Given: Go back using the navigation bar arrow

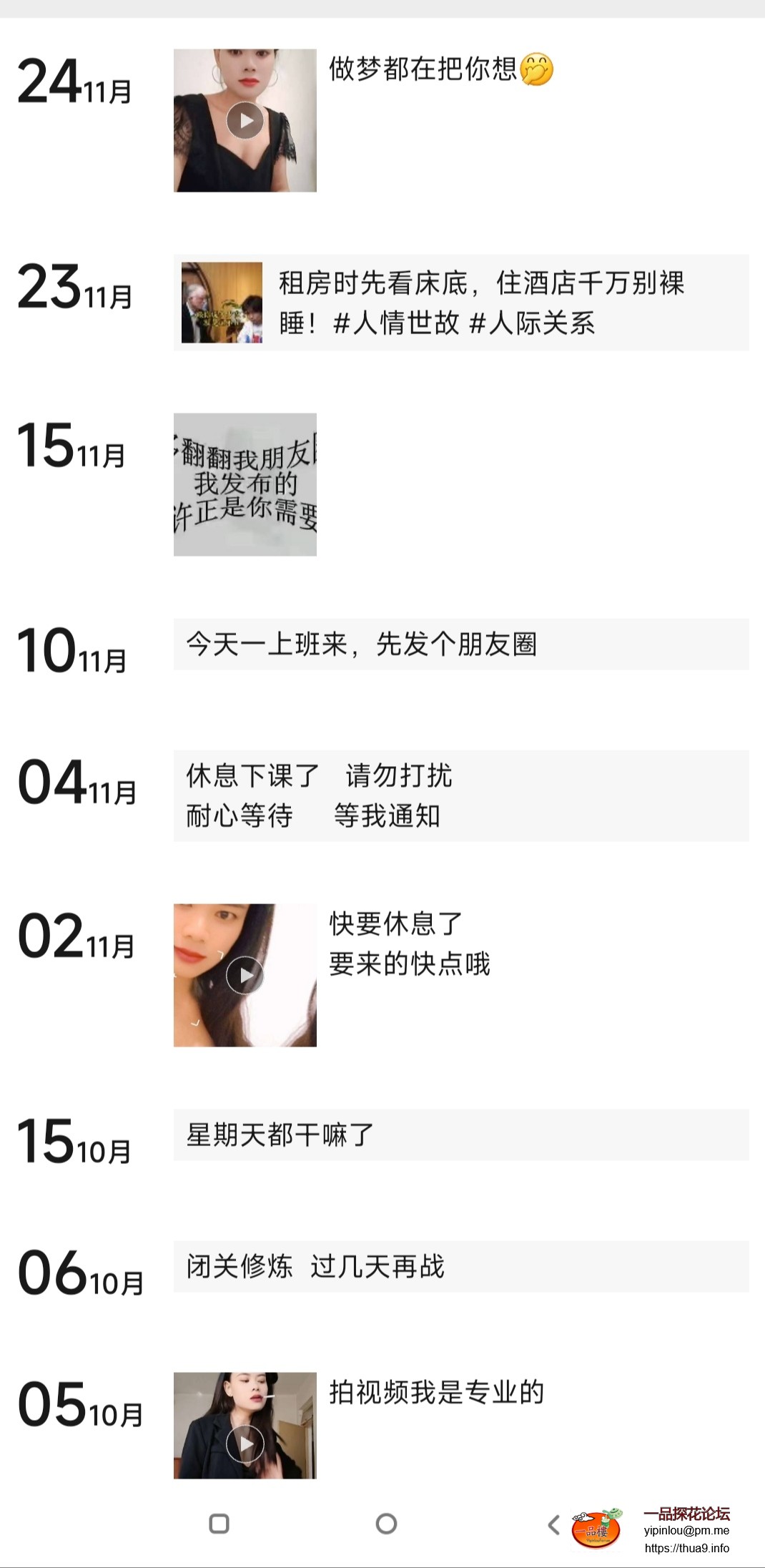Looking at the screenshot, I should tap(553, 1524).
